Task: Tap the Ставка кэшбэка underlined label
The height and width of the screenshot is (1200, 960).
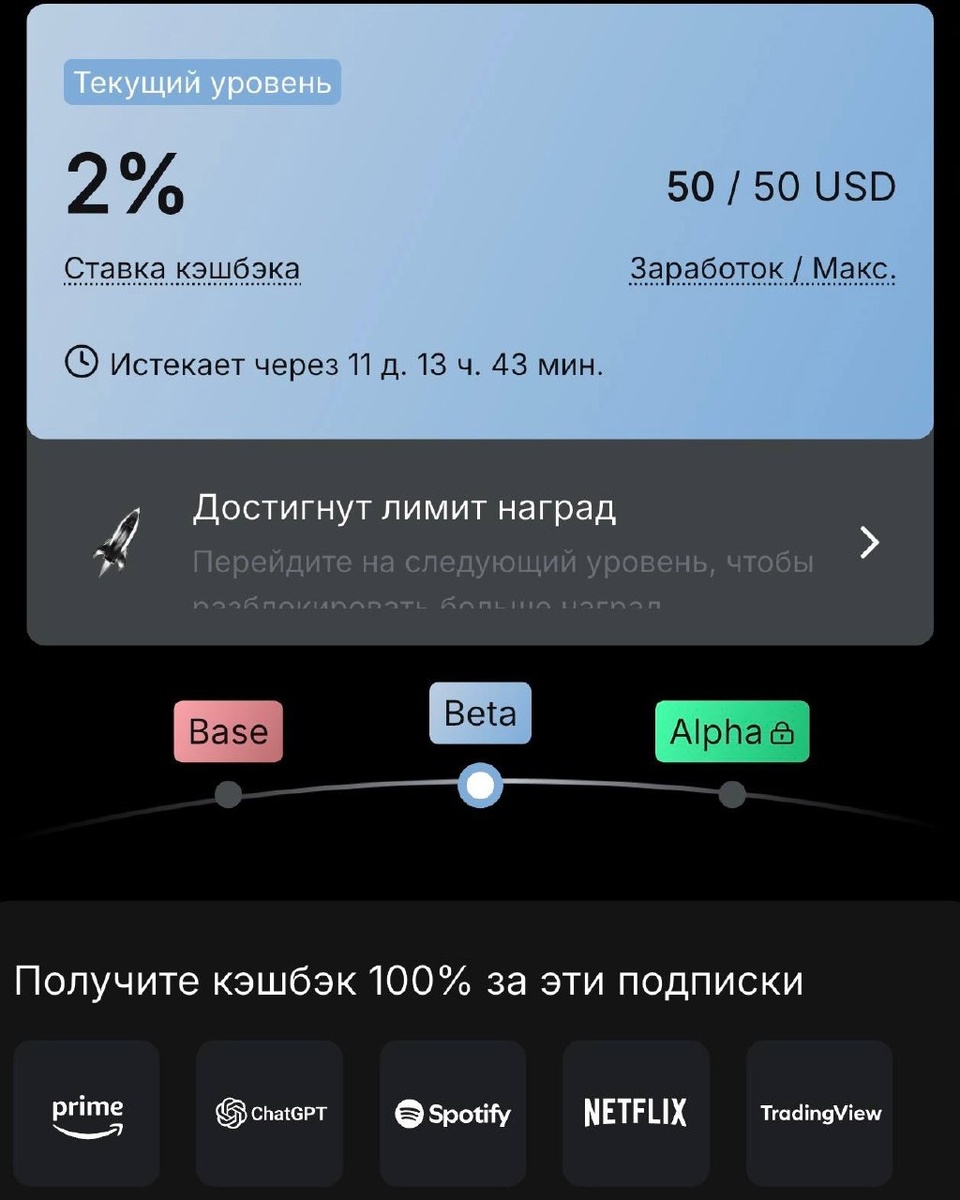Action: [x=182, y=270]
